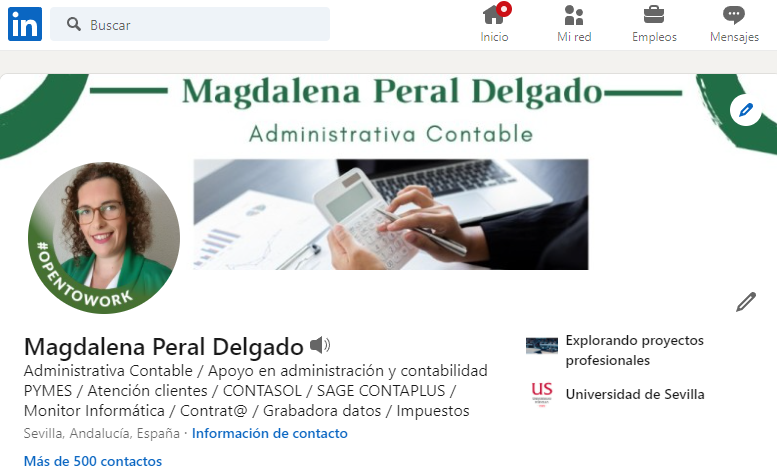Open the profile photo
Screen dimensions: 777x473
[104, 238]
